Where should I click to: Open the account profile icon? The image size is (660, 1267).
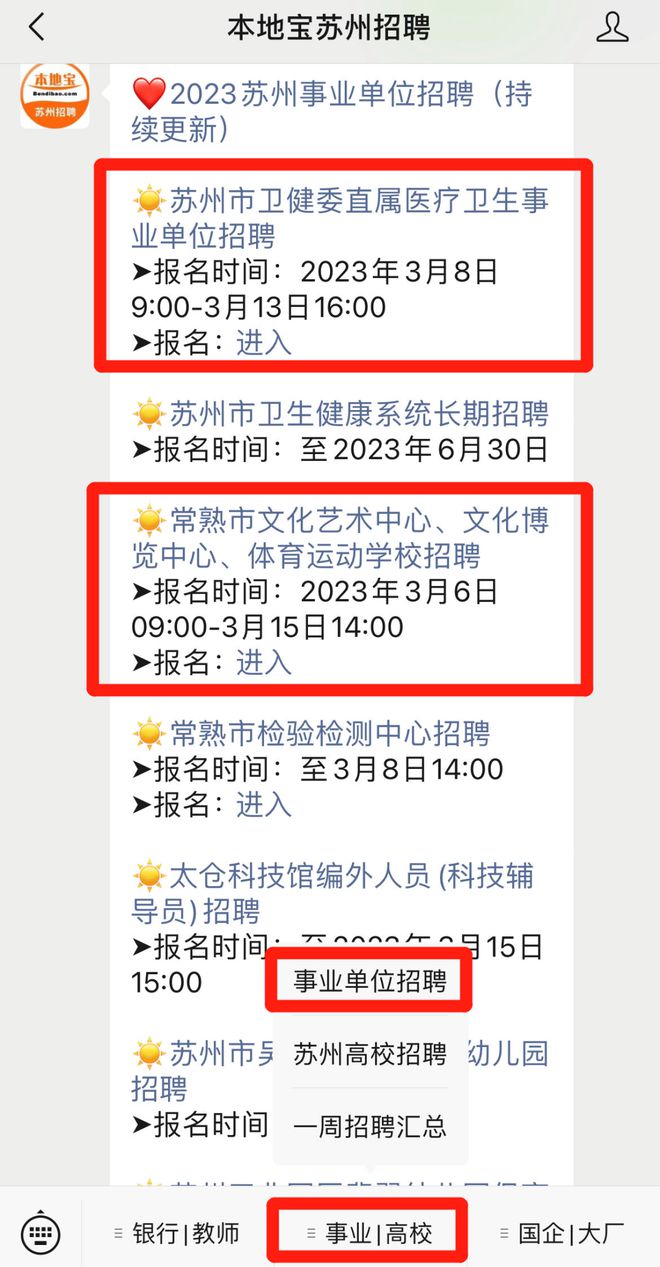tap(612, 27)
